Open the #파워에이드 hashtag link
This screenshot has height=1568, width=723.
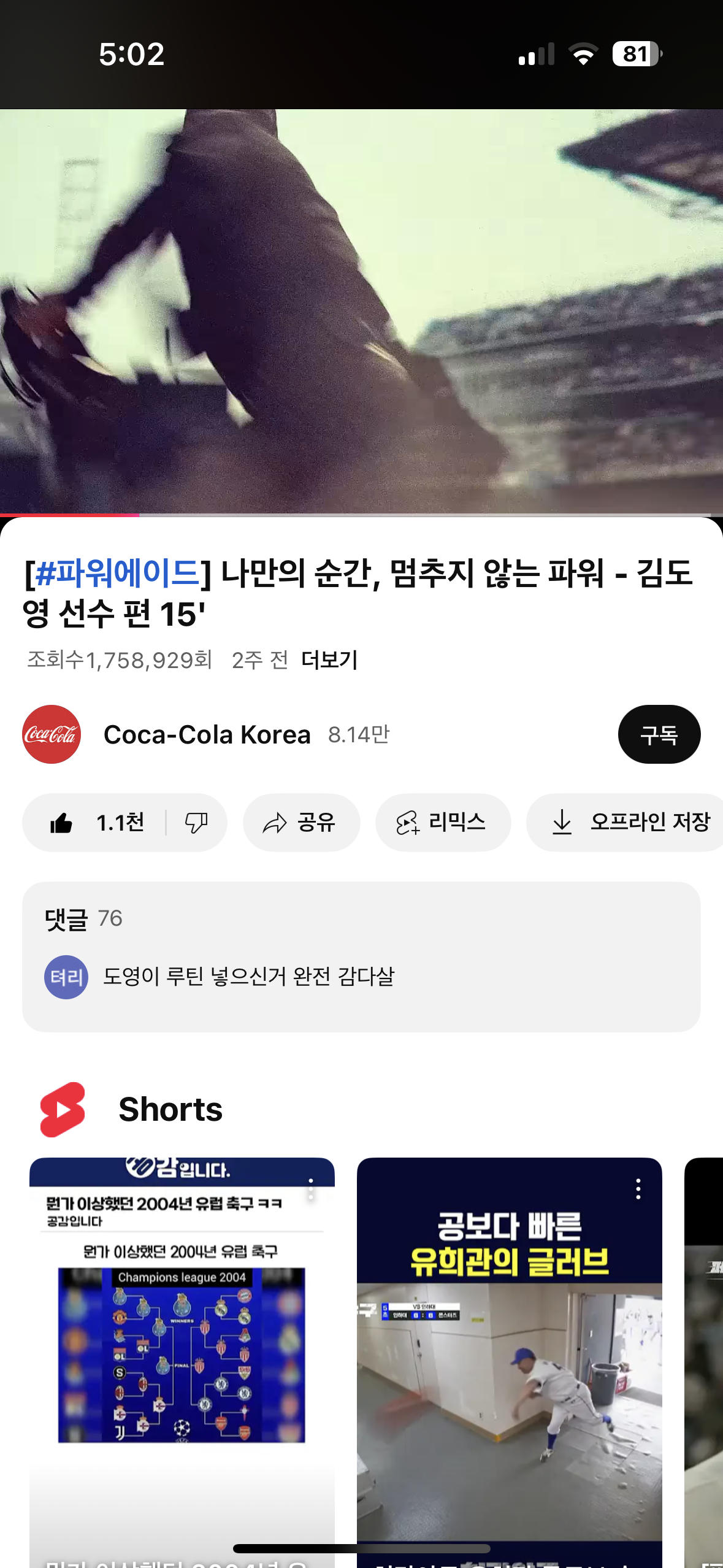point(117,573)
